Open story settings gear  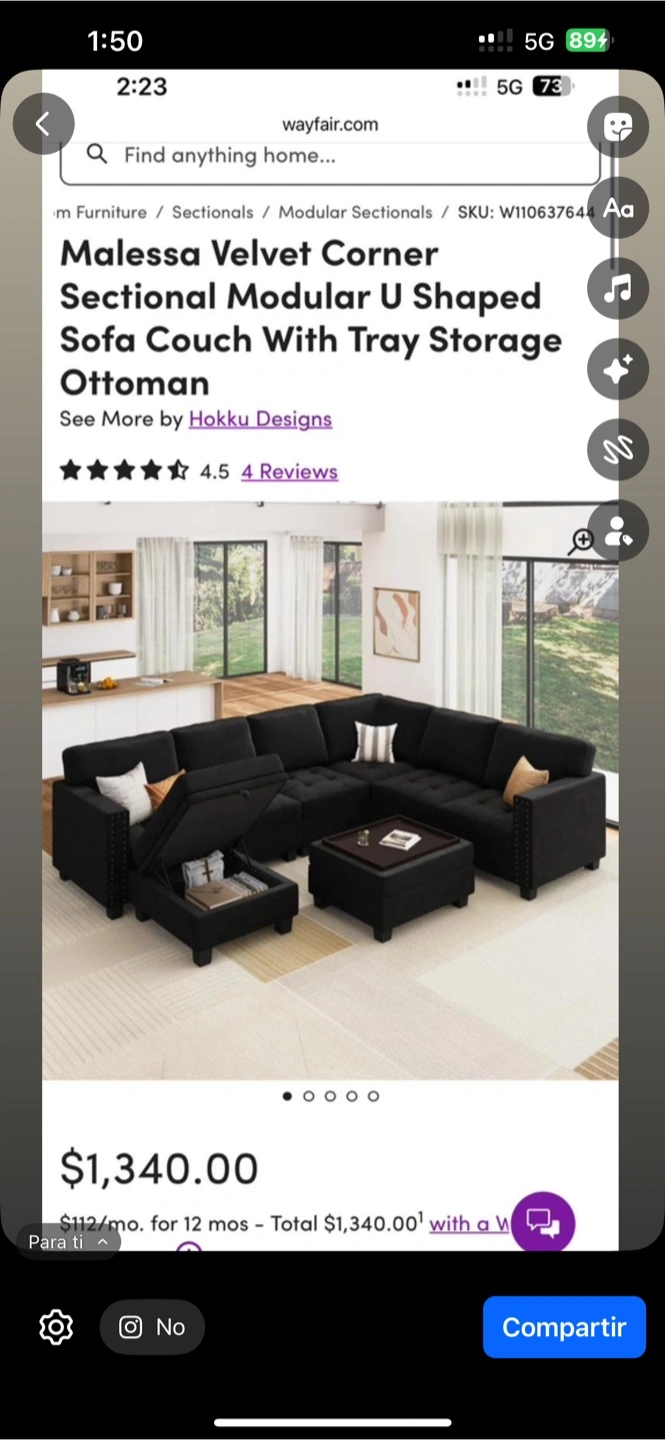point(56,1327)
